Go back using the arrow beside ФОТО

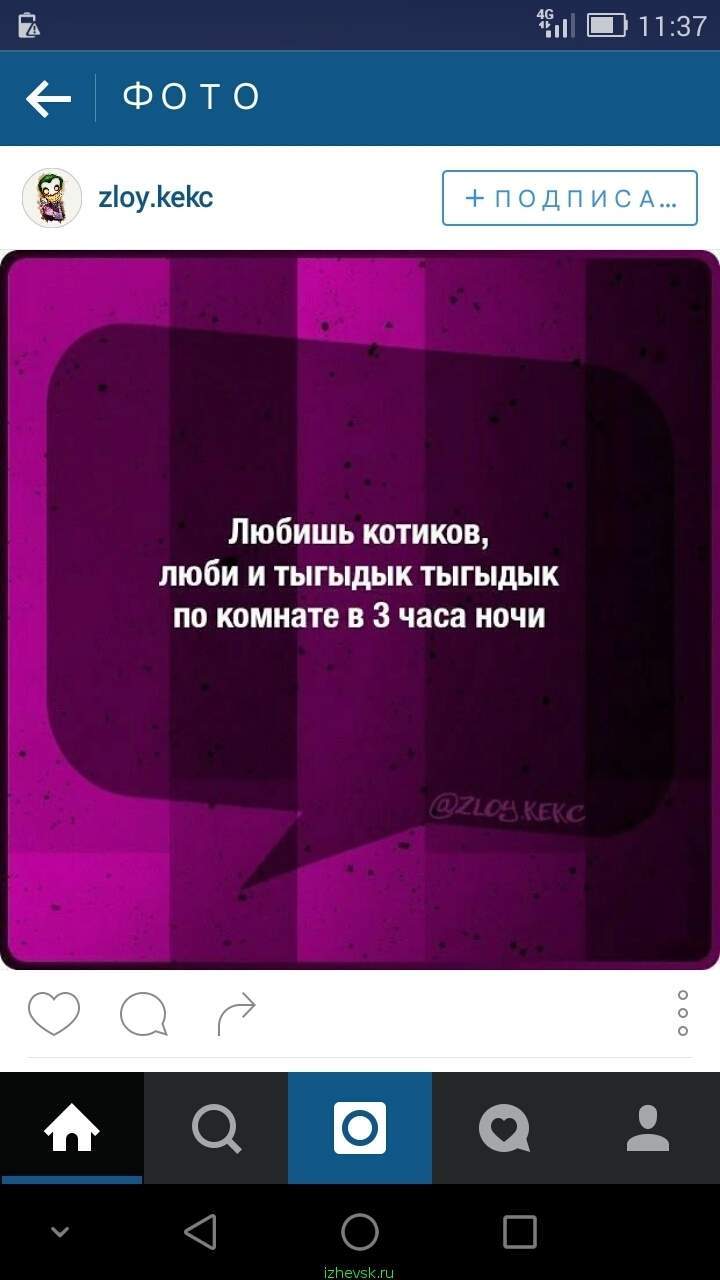click(x=48, y=98)
